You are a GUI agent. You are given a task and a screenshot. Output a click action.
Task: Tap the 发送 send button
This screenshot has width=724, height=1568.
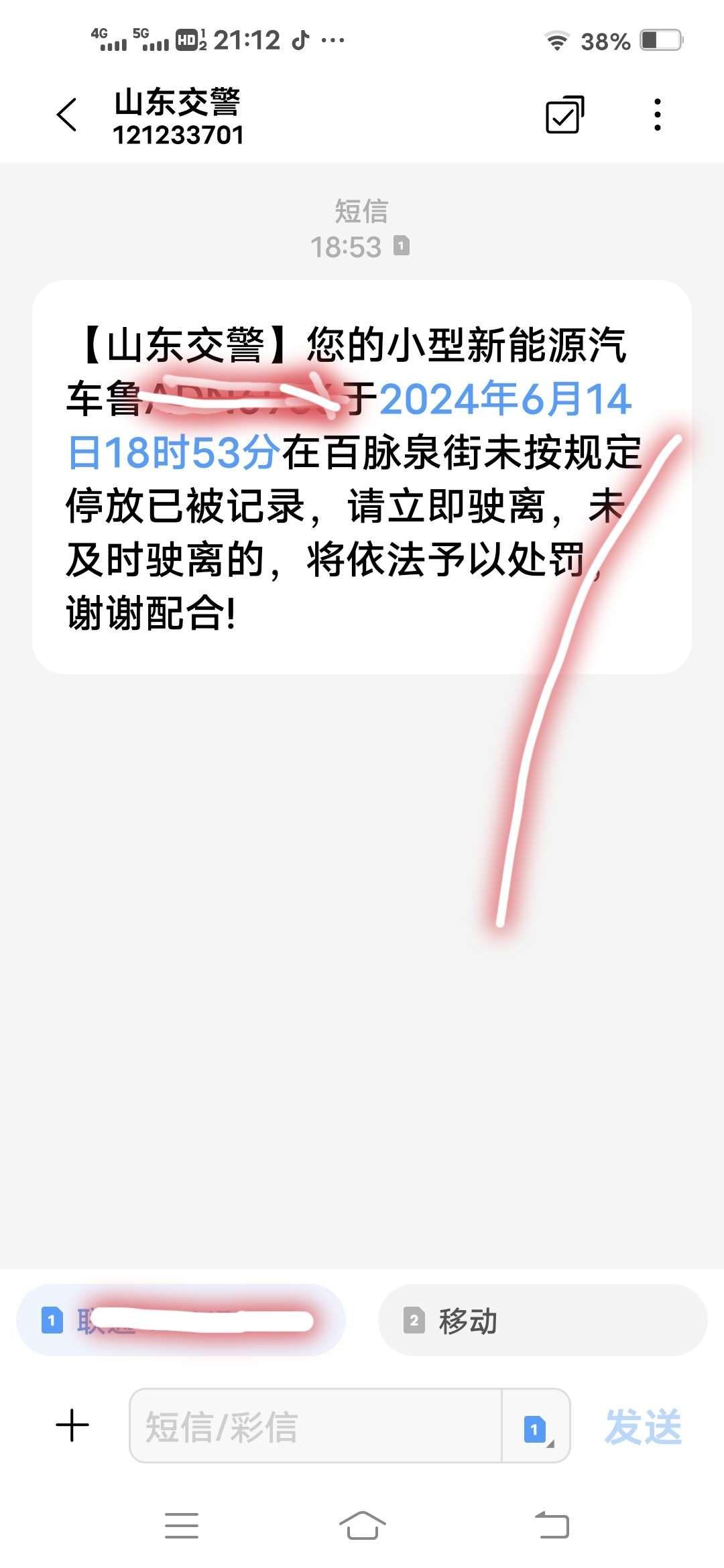(643, 1427)
